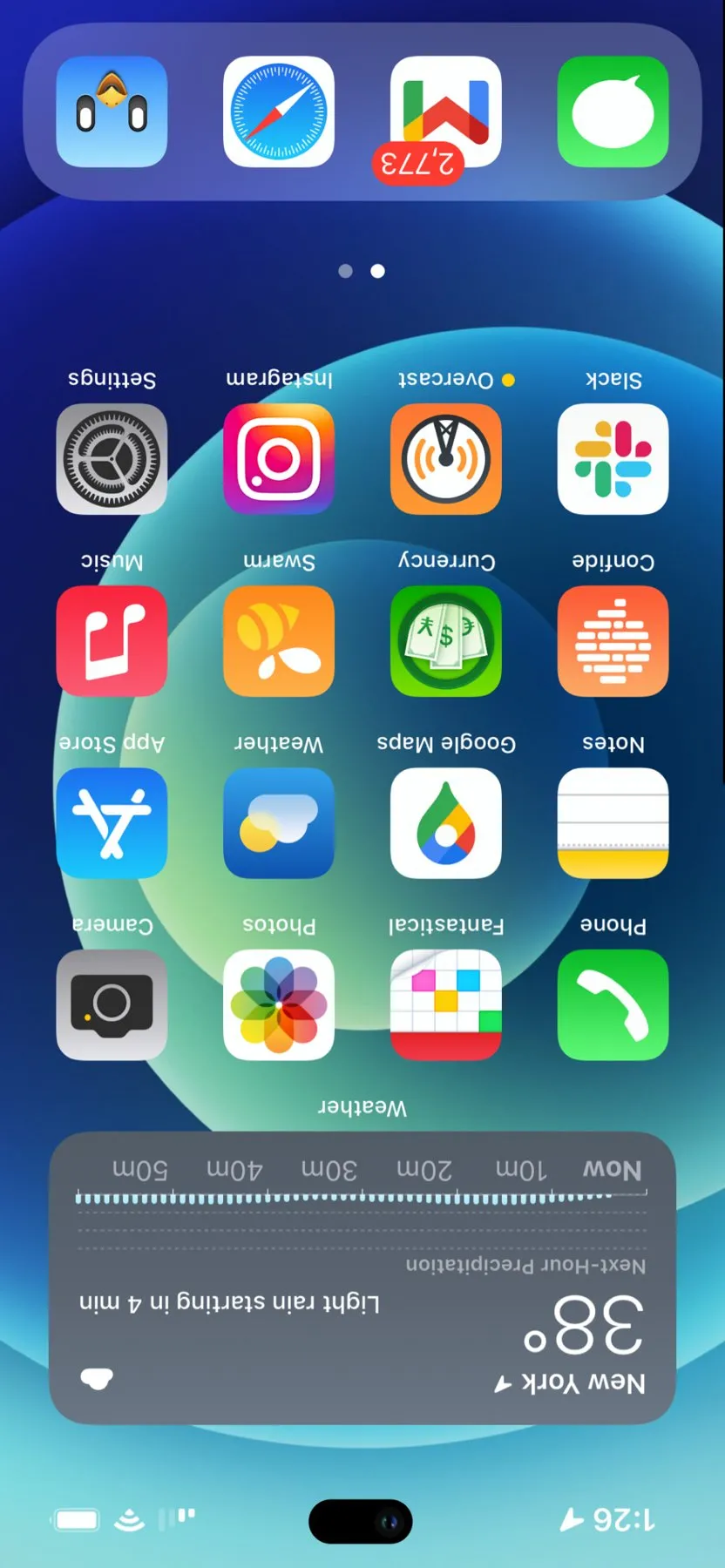The image size is (725, 1568).
Task: Open Gmail with 2,773 unread badge
Action: [446, 112]
